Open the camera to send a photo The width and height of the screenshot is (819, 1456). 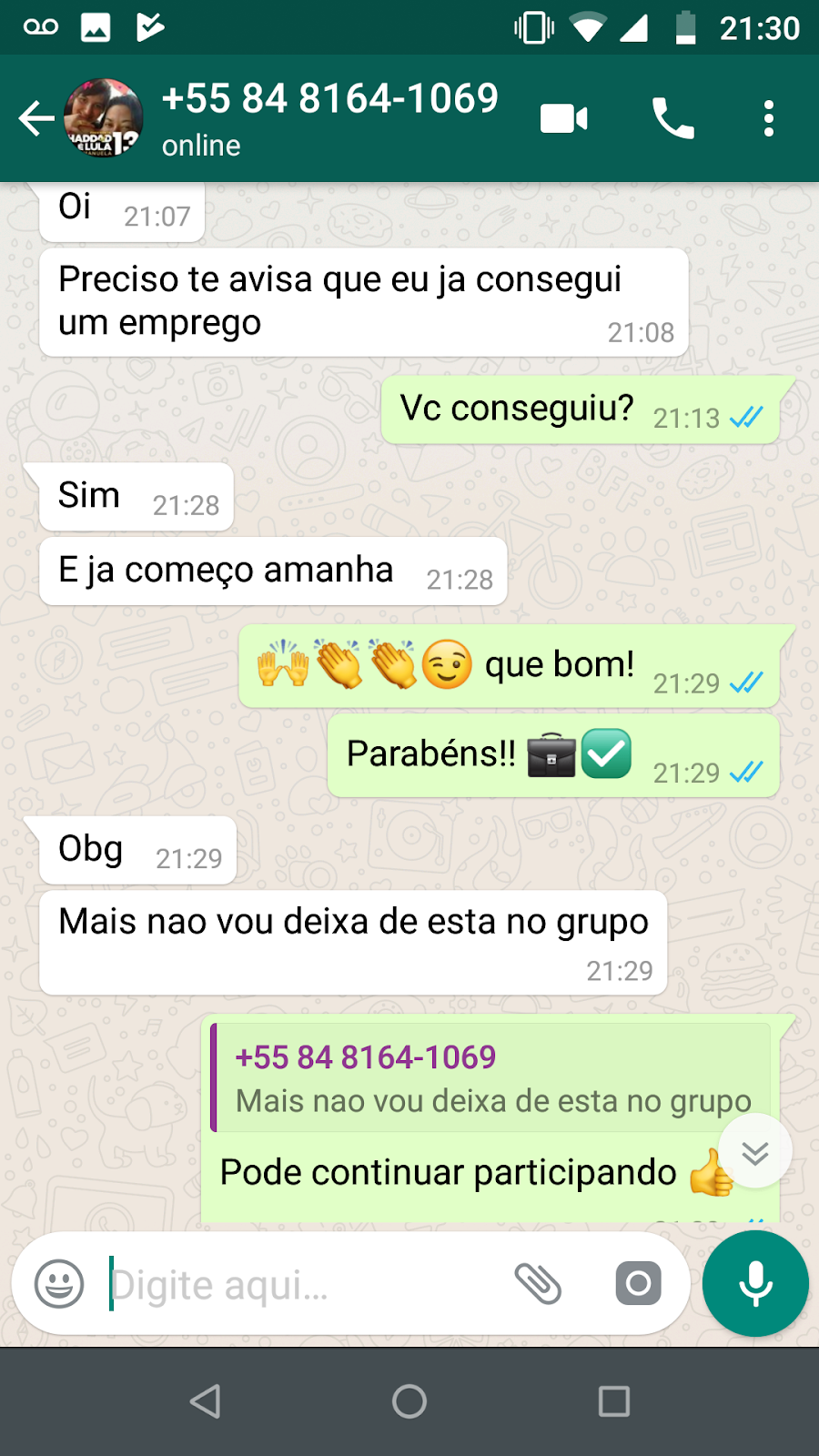[x=638, y=1284]
